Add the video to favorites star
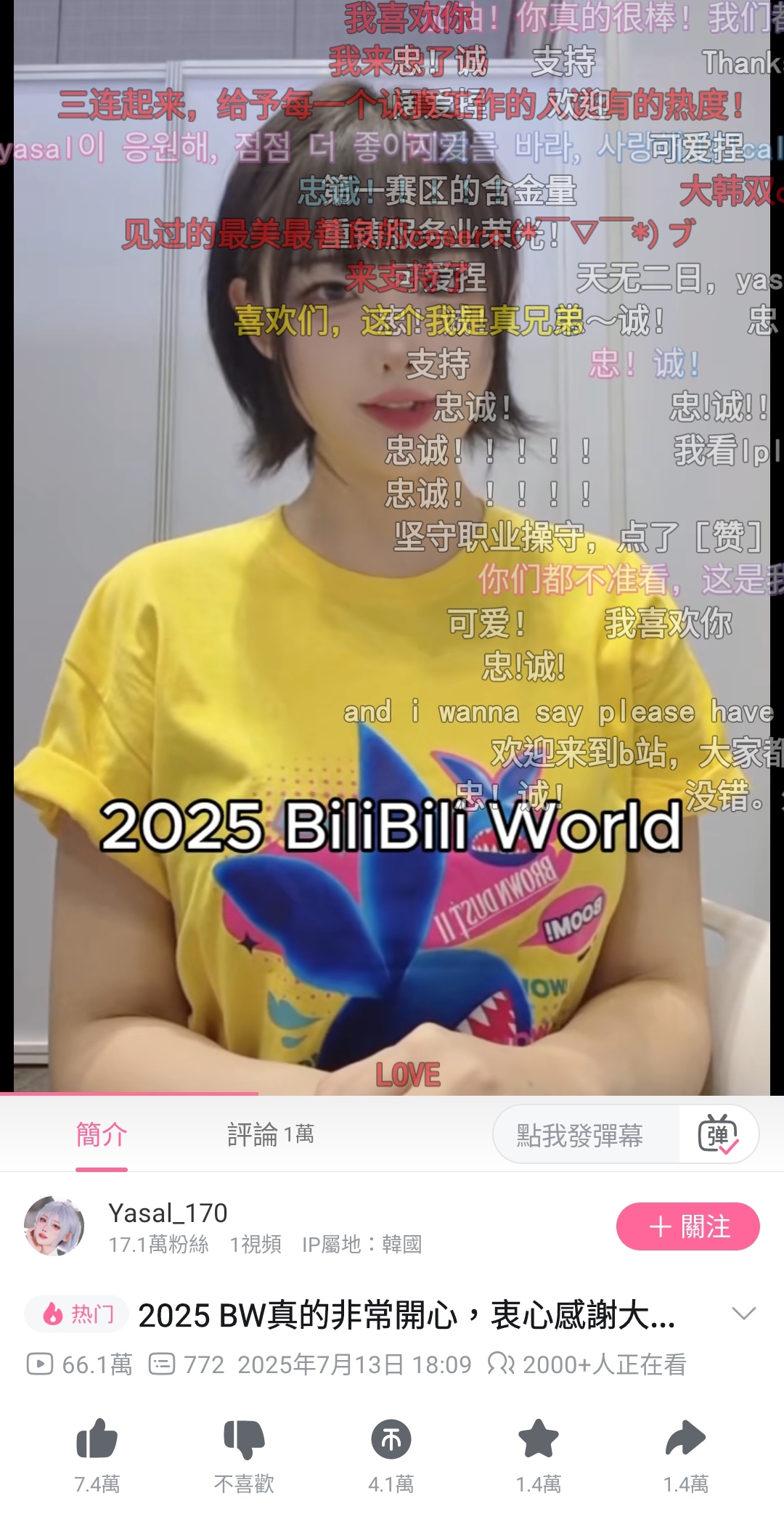Screen dimensions: 784x1514 click(539, 1438)
